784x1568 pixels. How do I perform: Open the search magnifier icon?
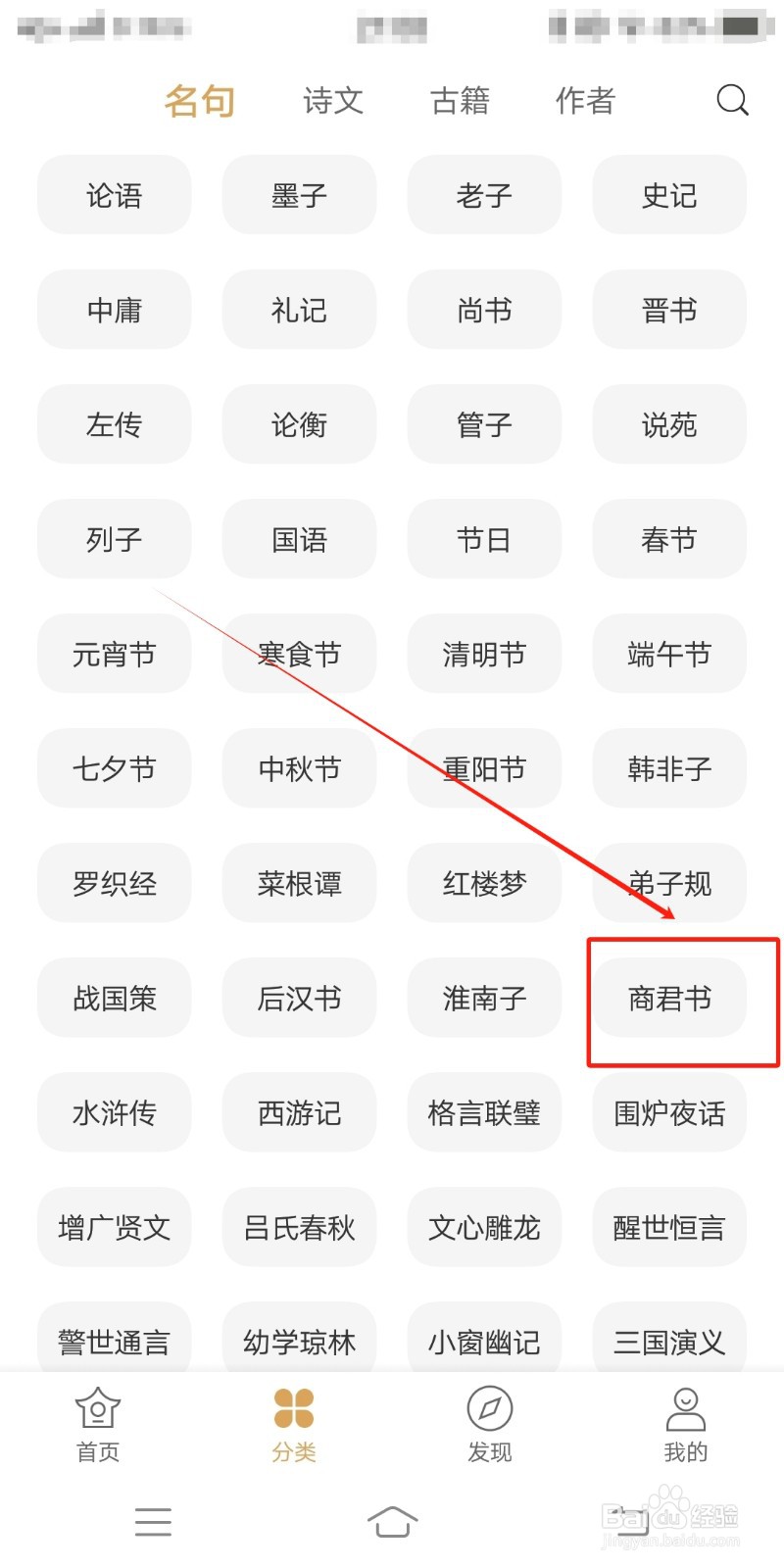click(x=732, y=100)
